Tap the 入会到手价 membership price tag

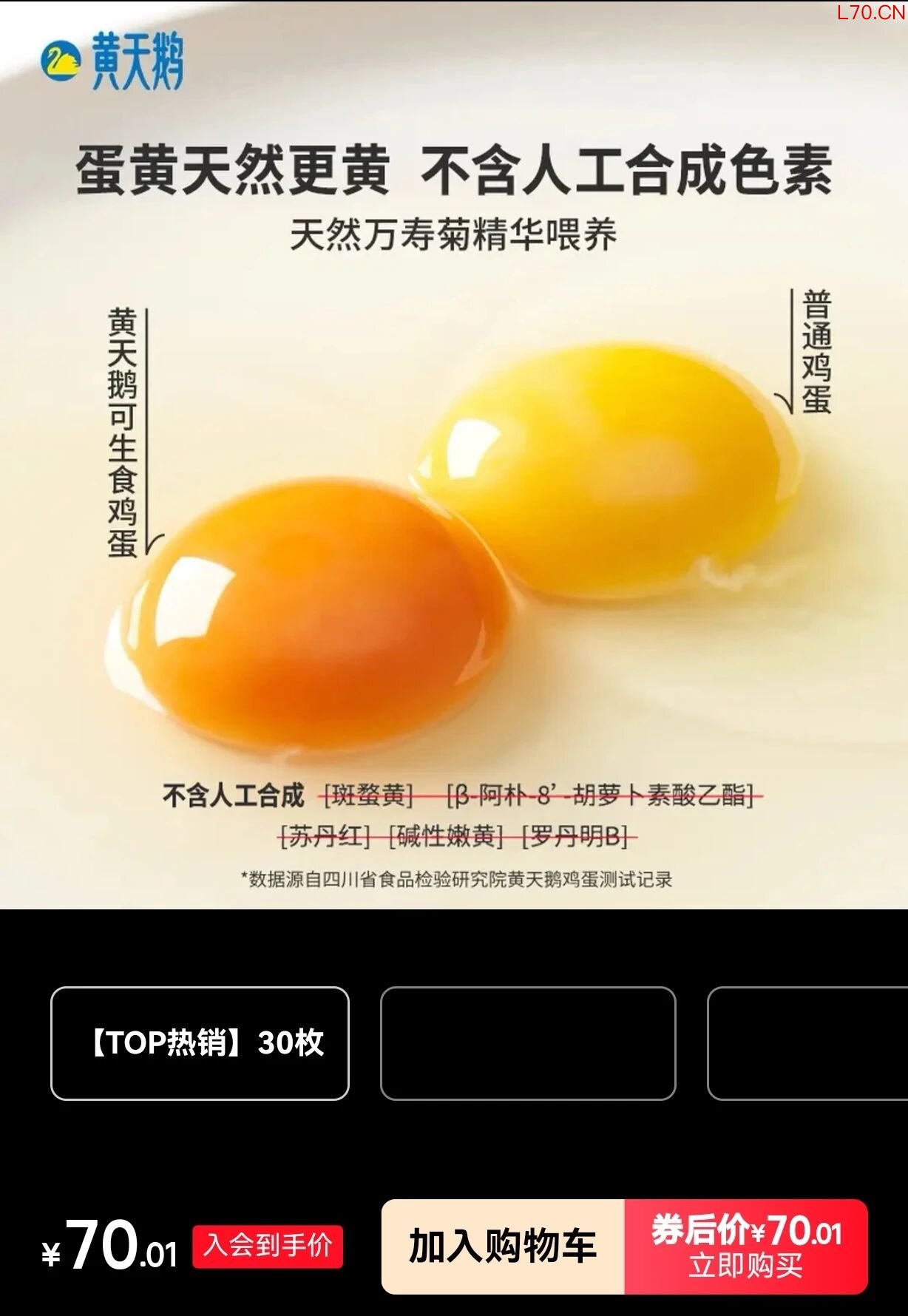click(x=268, y=1246)
